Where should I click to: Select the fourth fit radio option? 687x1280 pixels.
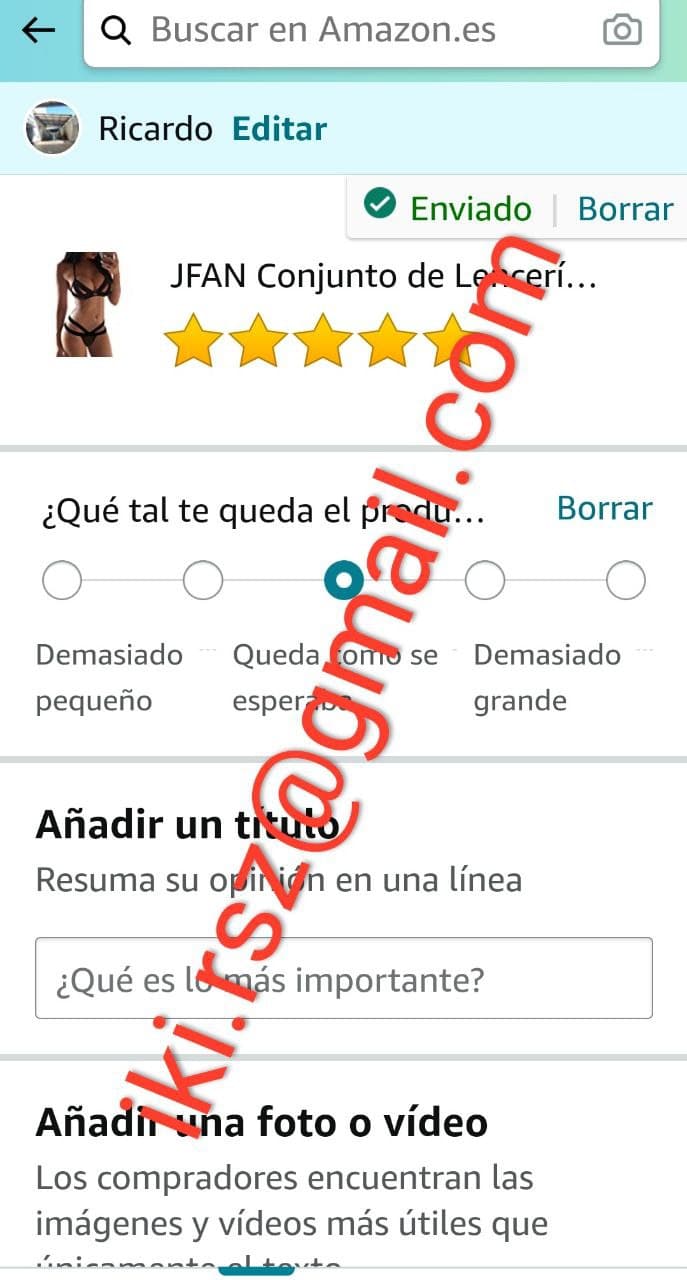485,580
